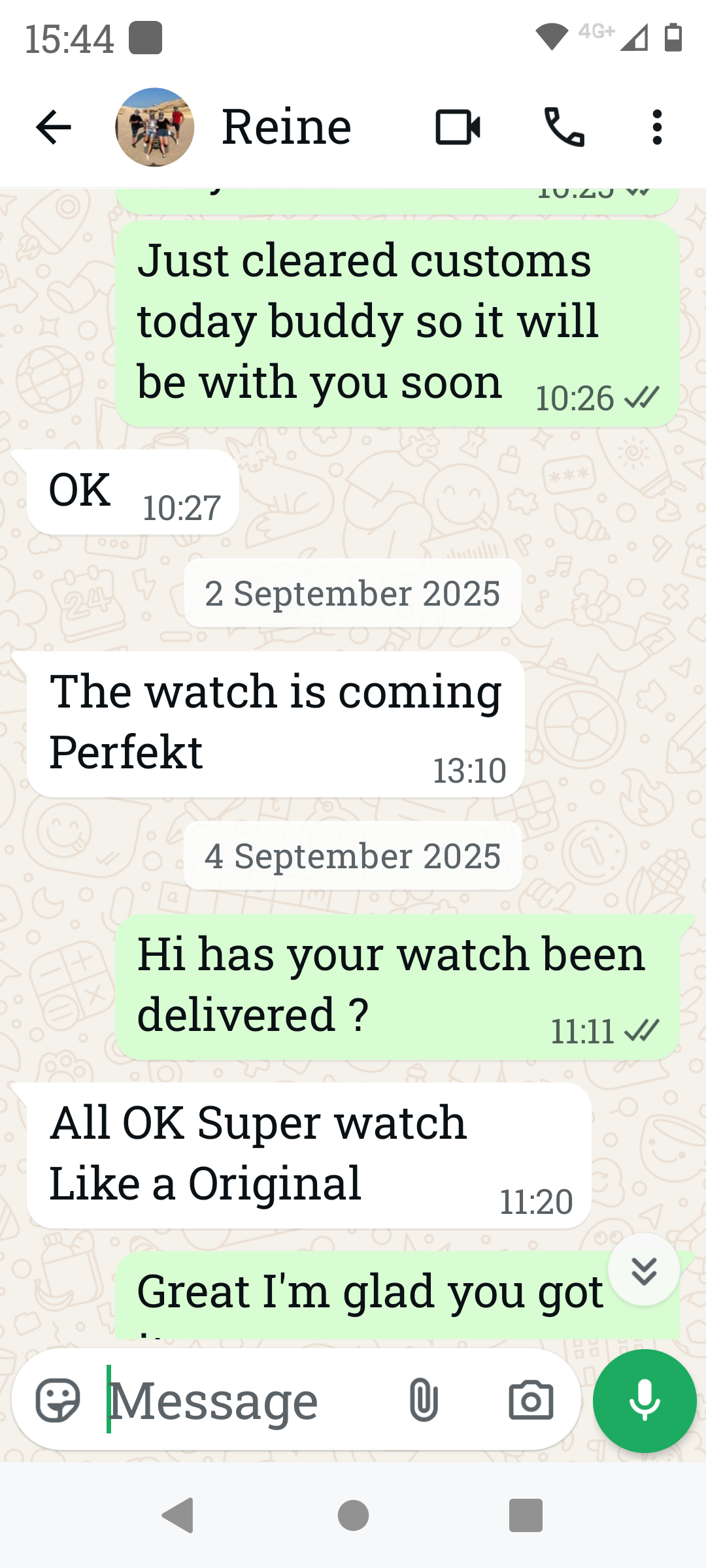Tap the microphone voice message button
The width and height of the screenshot is (706, 1568).
645,1401
